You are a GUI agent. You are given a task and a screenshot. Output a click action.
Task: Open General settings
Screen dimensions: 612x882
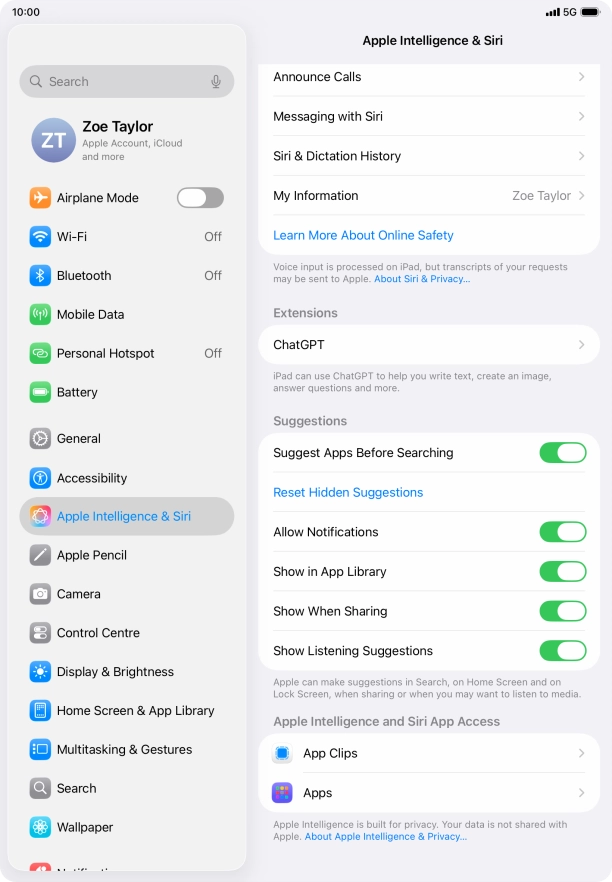click(x=127, y=438)
